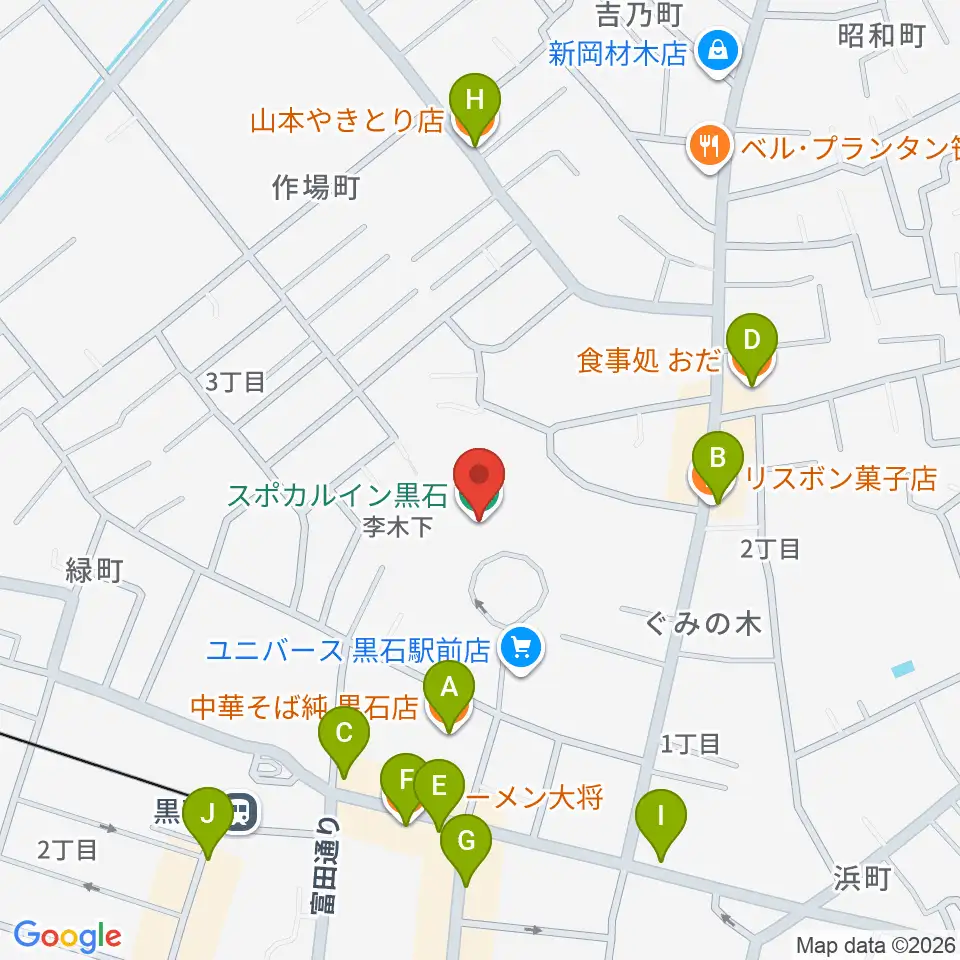960x960 pixels.
Task: Tap green marker J near the station
Action: 208,822
